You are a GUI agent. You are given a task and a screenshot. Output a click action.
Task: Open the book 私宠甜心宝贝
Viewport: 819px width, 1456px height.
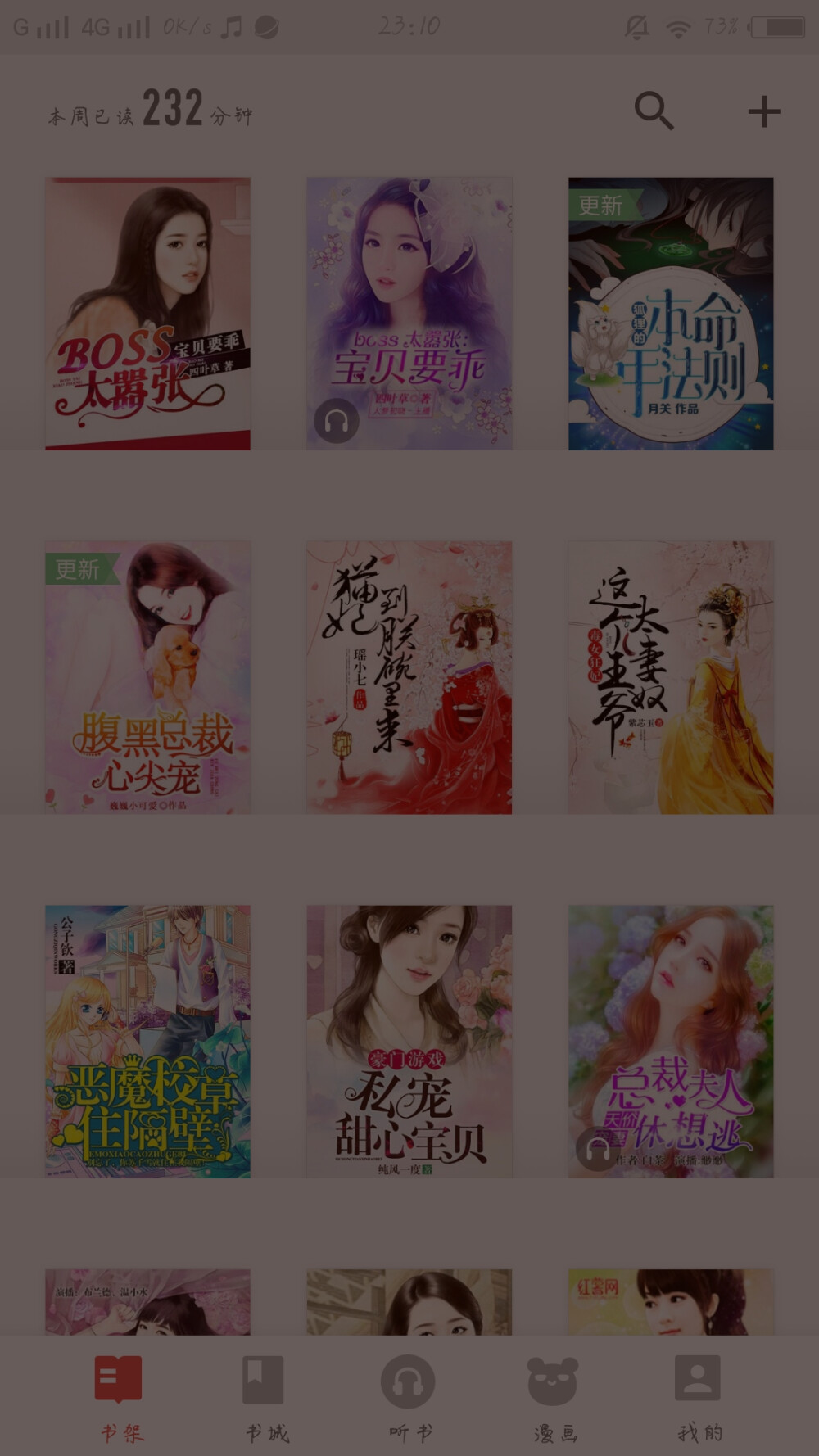[409, 1040]
